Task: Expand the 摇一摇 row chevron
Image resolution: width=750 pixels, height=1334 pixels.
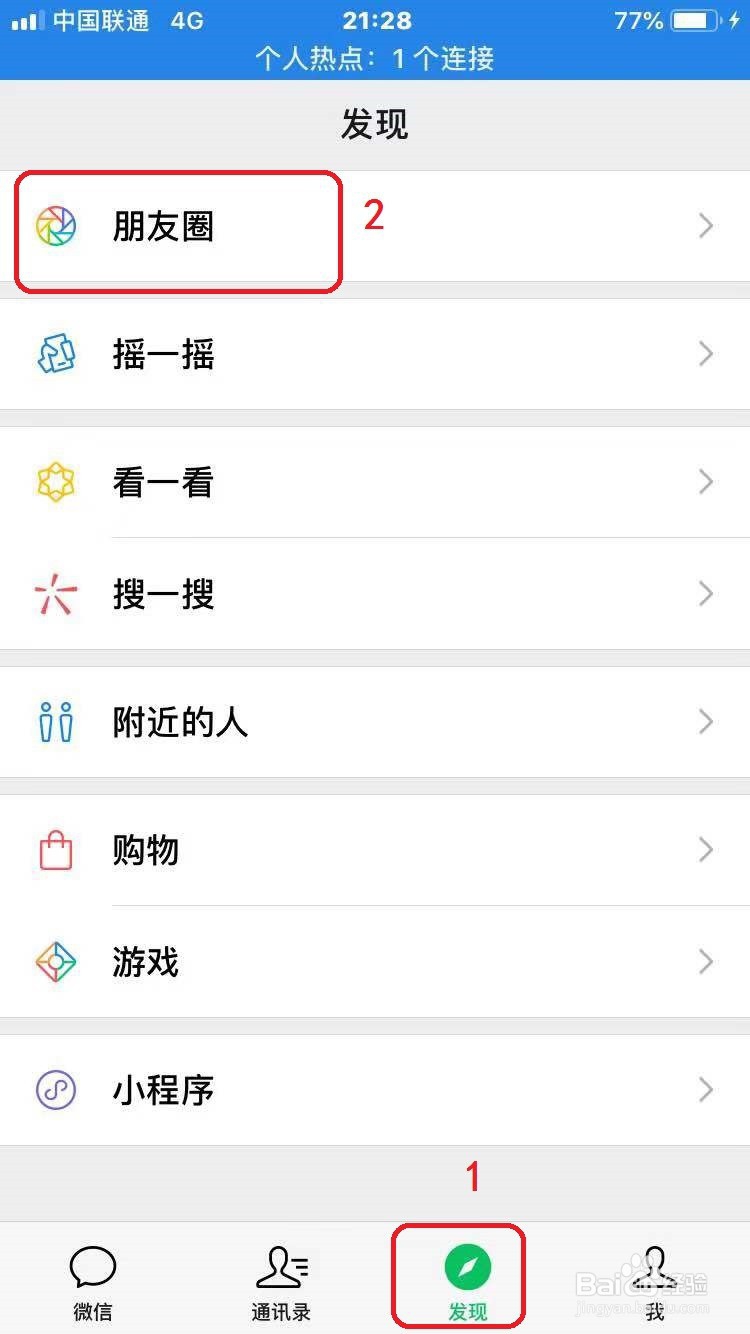Action: (706, 354)
